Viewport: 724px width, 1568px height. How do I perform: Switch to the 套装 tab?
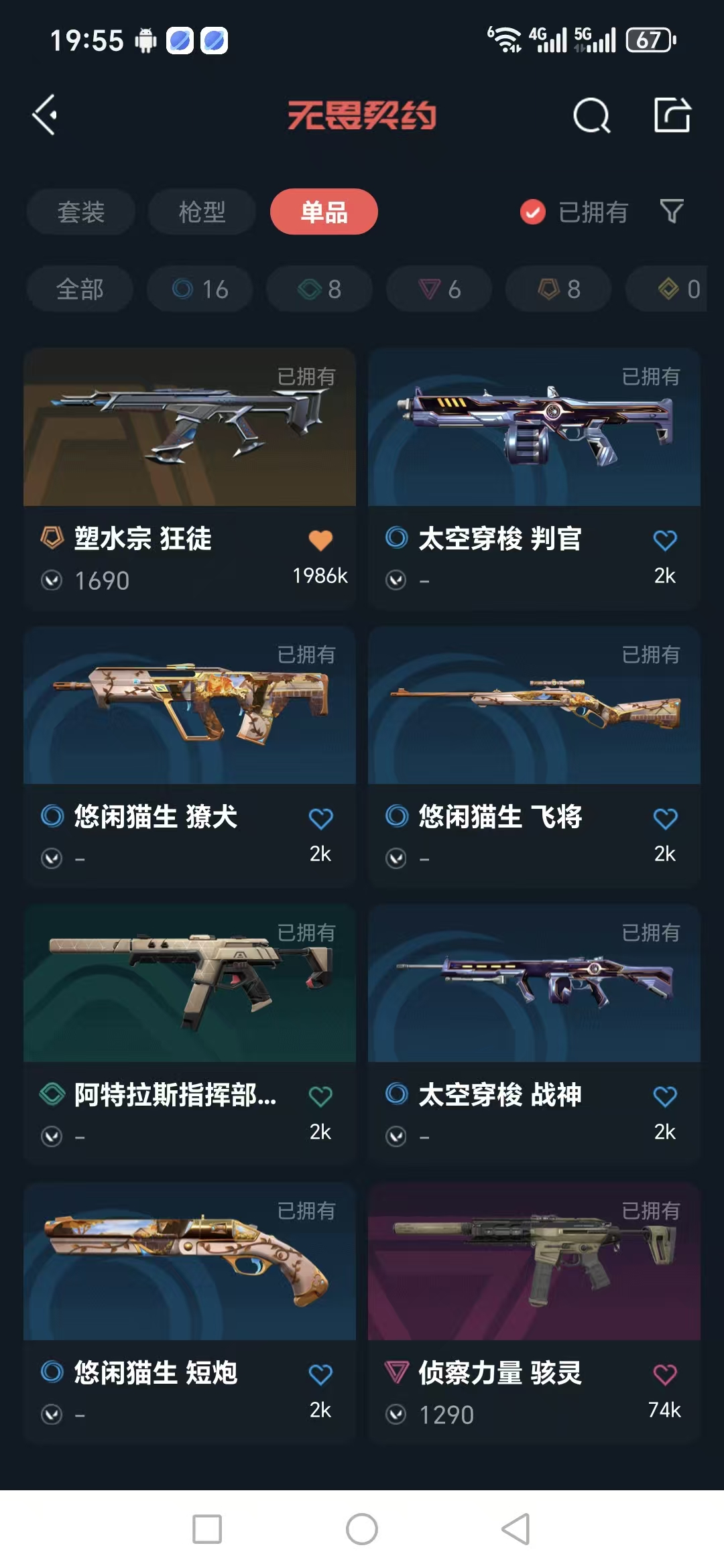click(x=80, y=211)
